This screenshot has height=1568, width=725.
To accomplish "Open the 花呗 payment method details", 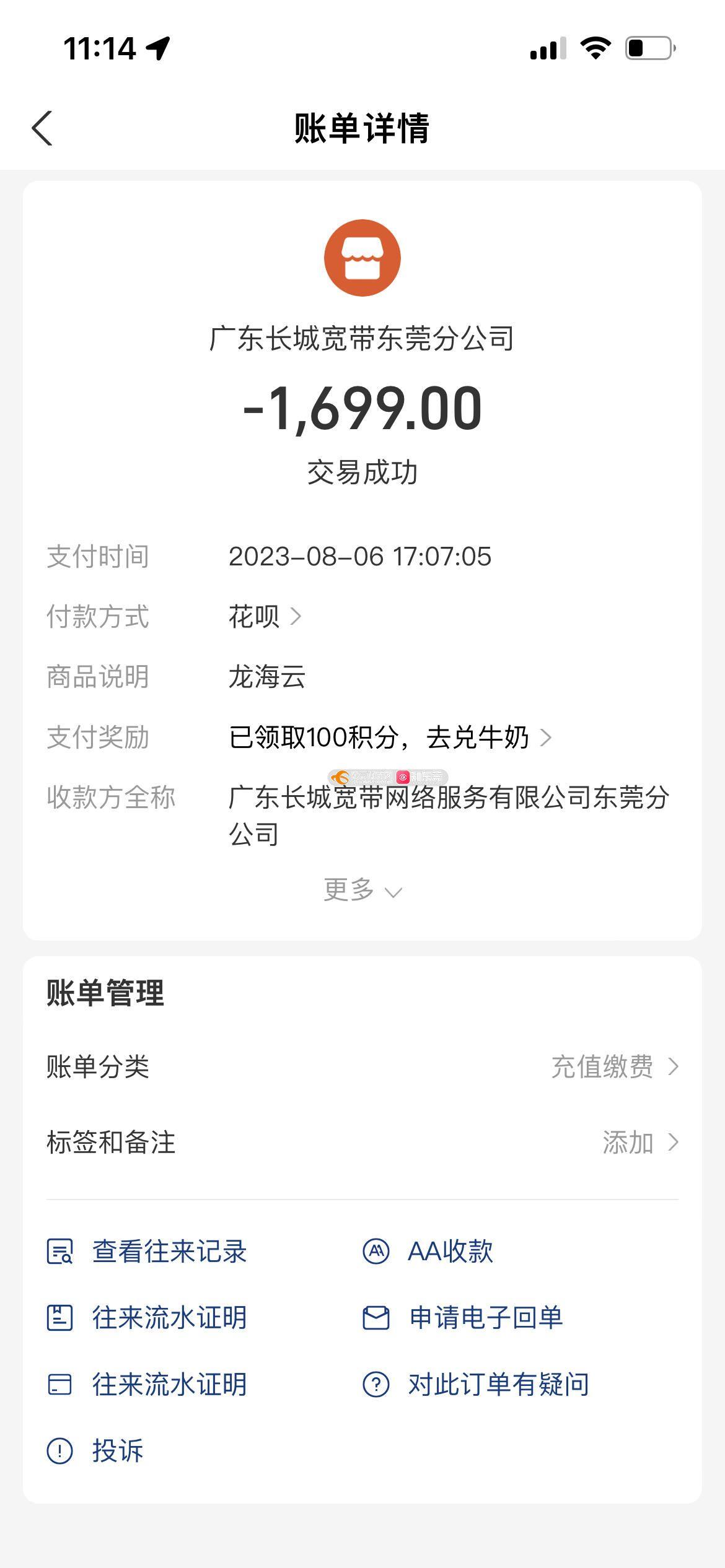I will tap(265, 617).
